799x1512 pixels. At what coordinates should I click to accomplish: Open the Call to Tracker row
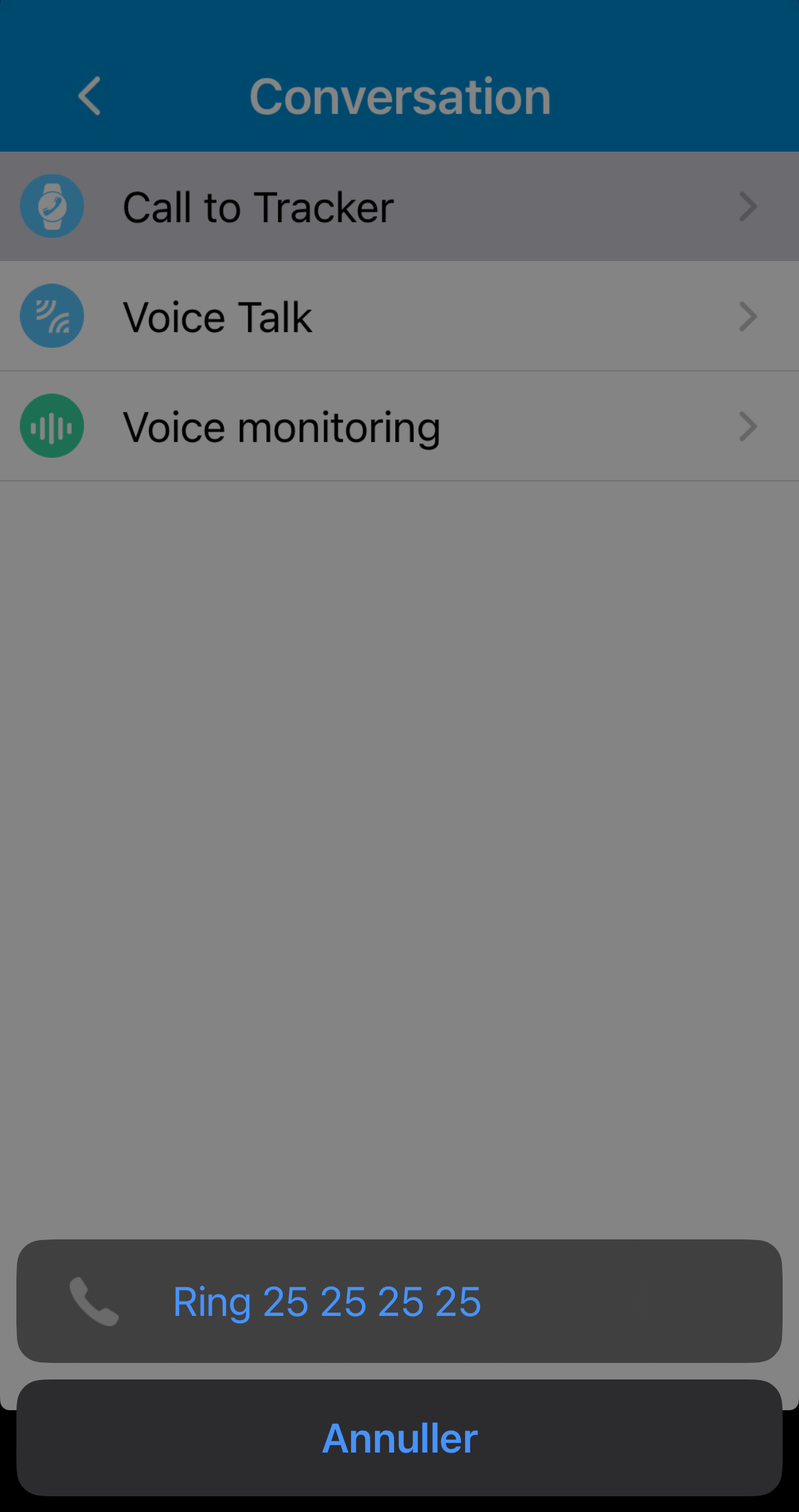tap(399, 207)
